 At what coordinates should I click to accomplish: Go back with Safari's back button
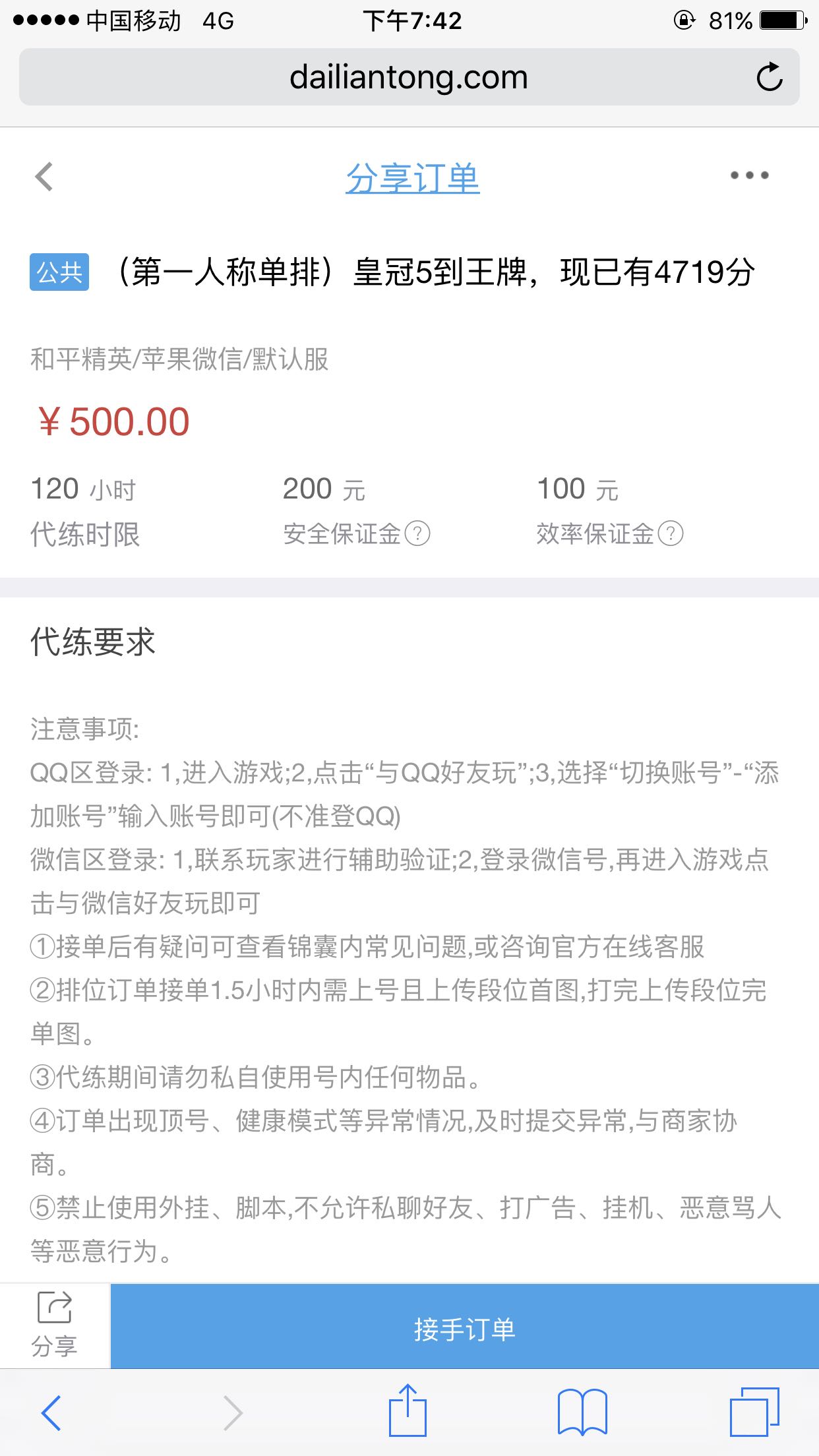tap(51, 1412)
